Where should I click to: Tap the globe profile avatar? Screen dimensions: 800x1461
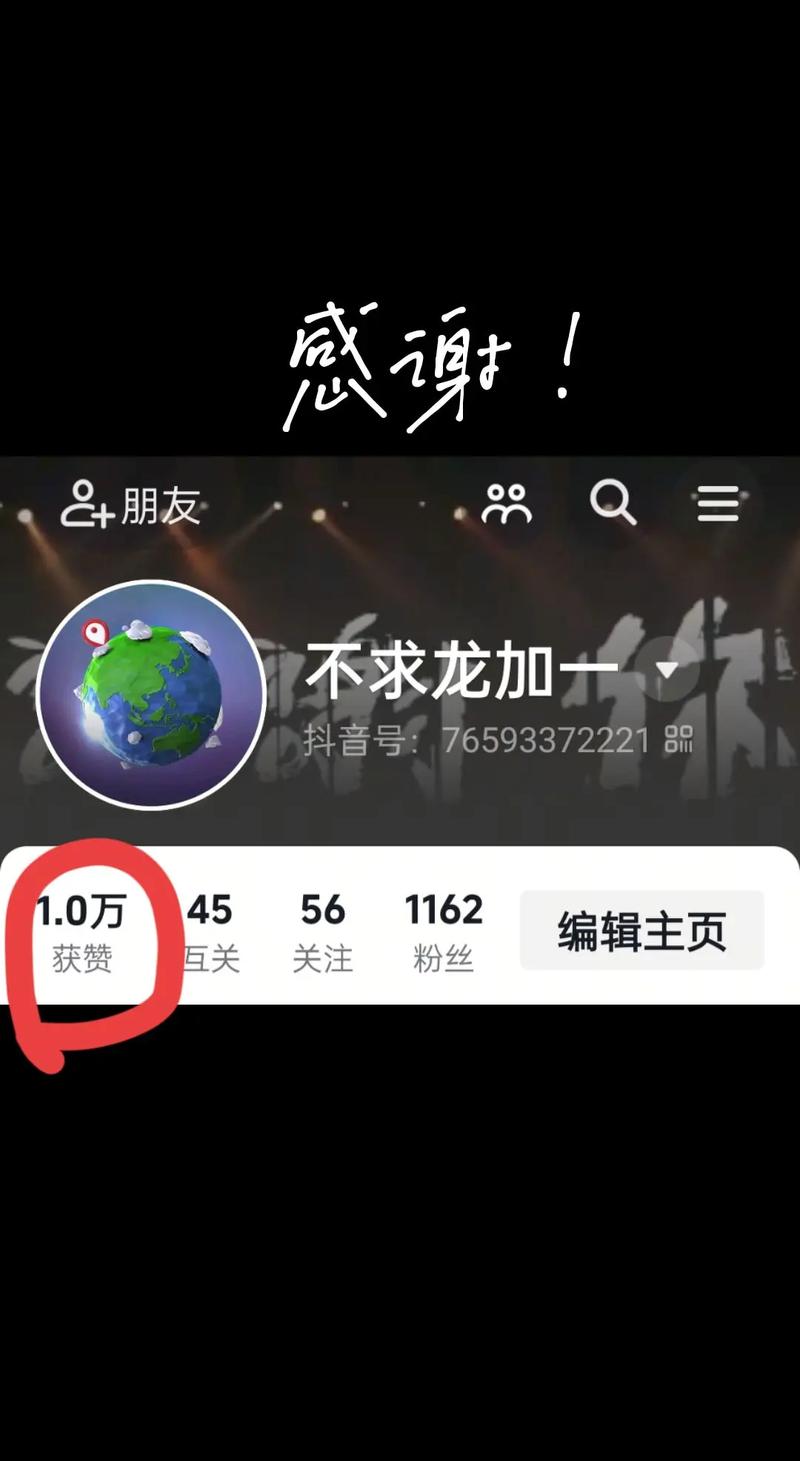[x=150, y=695]
